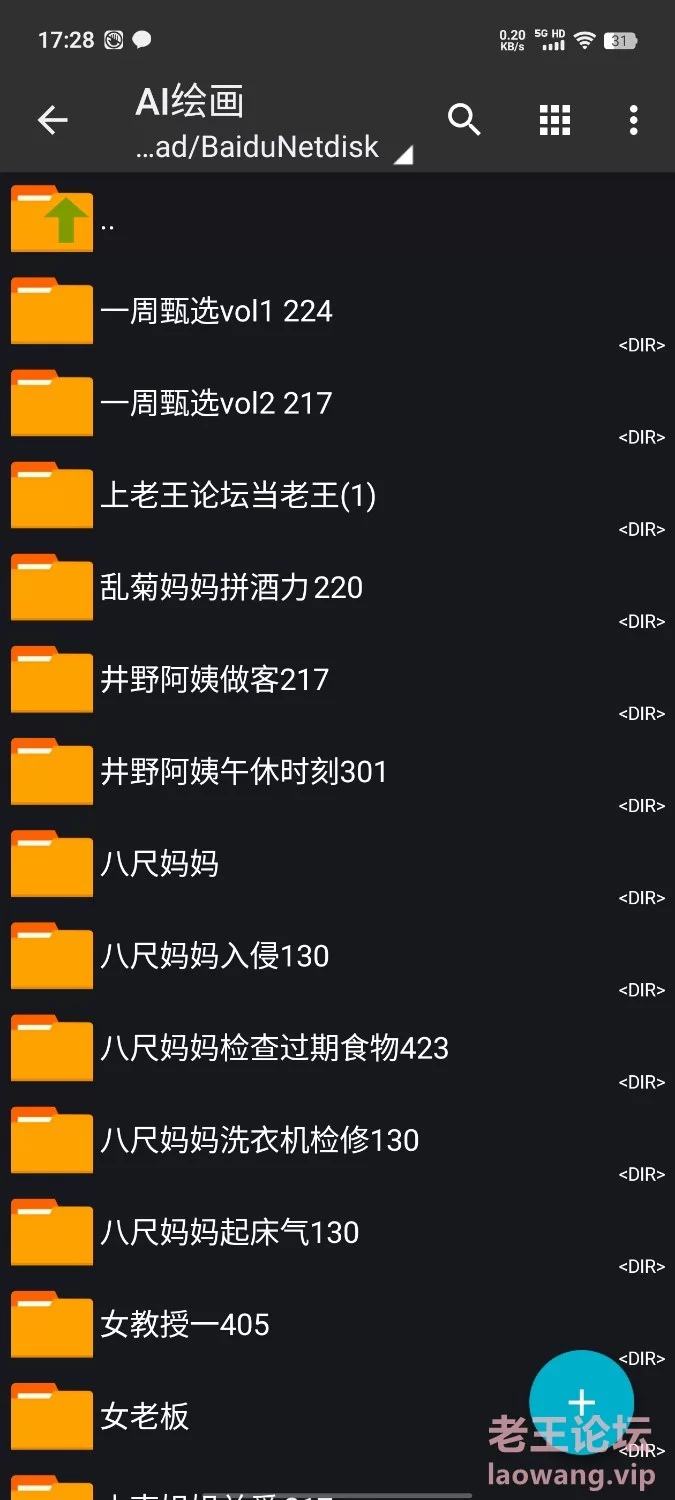The image size is (675, 1500).
Task: Open folder 八尺妈妈检查过期食物423
Action: (x=337, y=1049)
